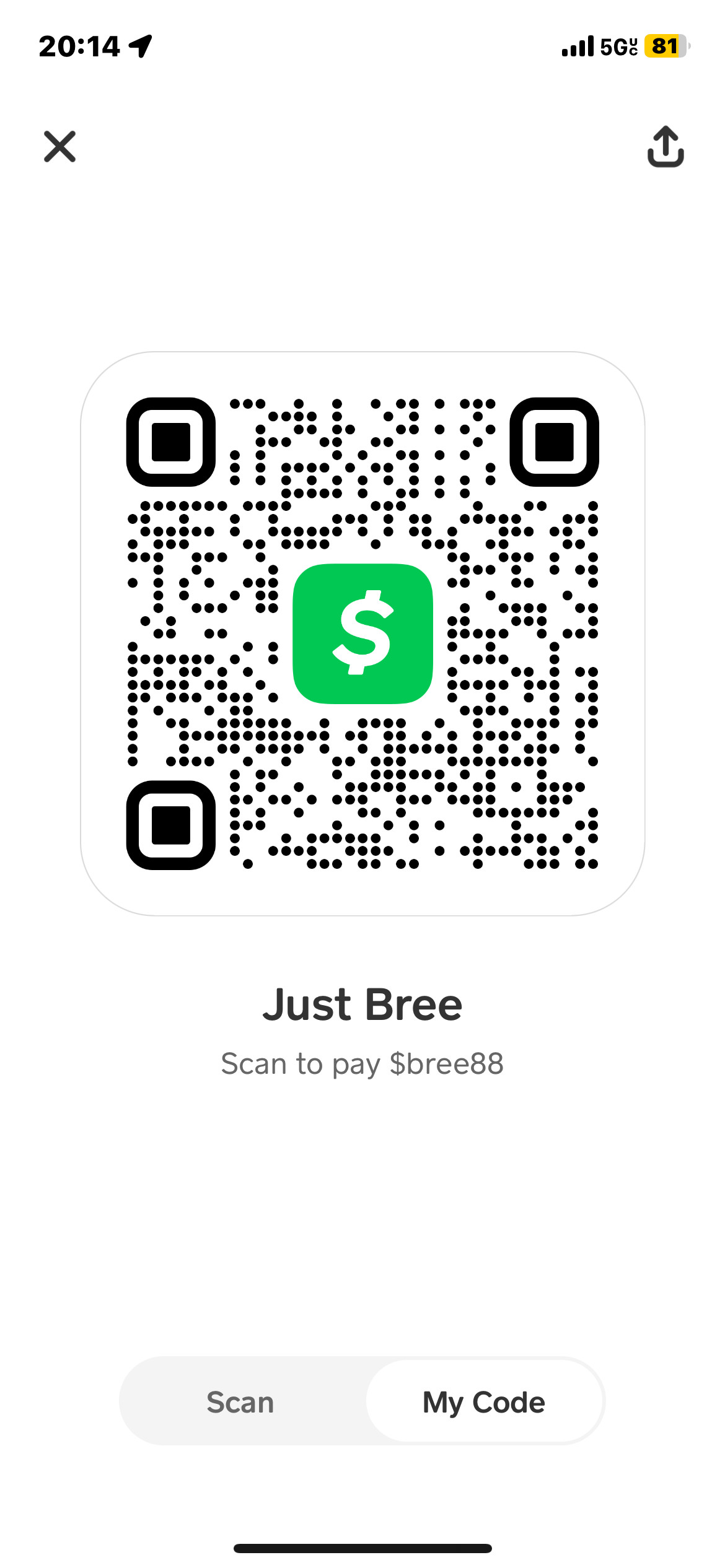Switch to the Scan tab
725x1568 pixels.
240,1402
